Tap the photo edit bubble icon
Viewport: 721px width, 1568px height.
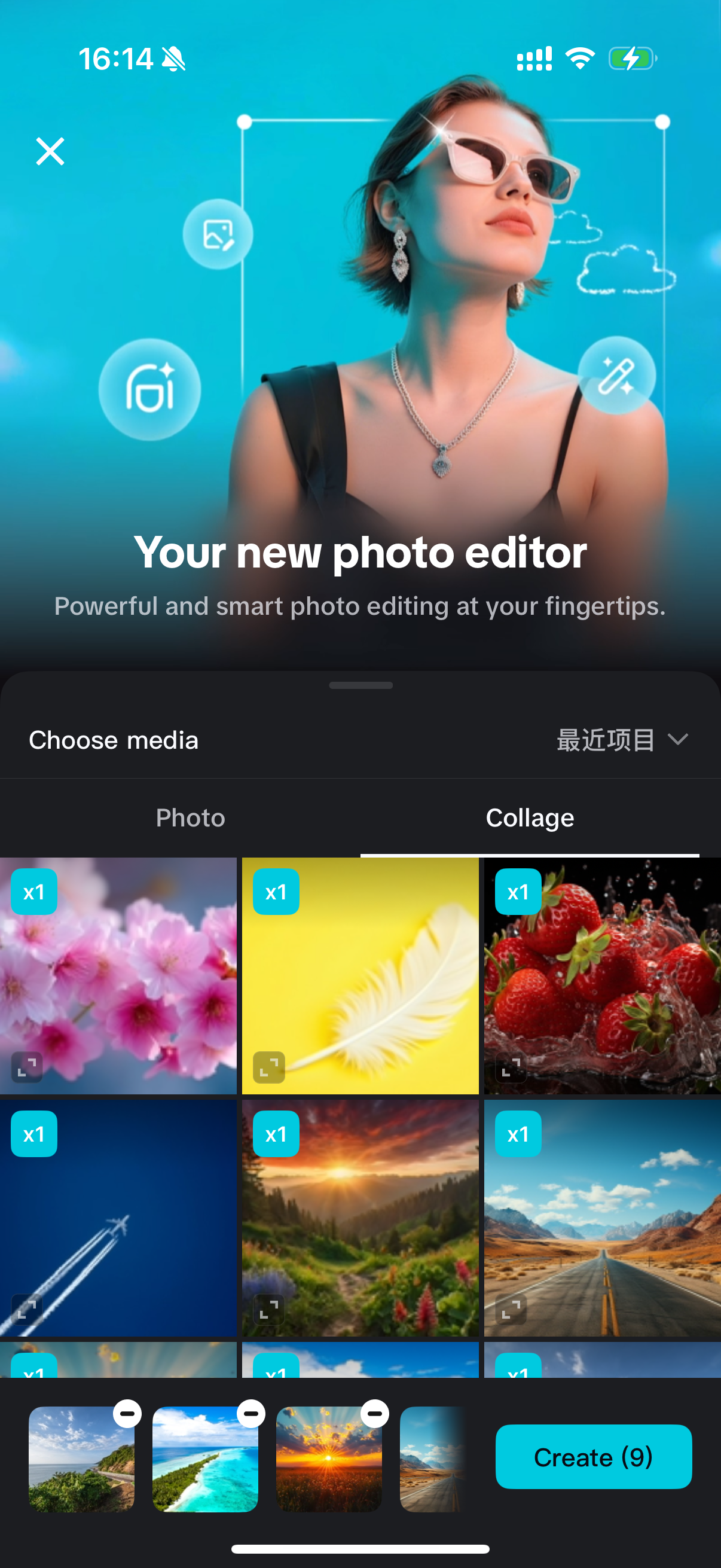point(217,235)
